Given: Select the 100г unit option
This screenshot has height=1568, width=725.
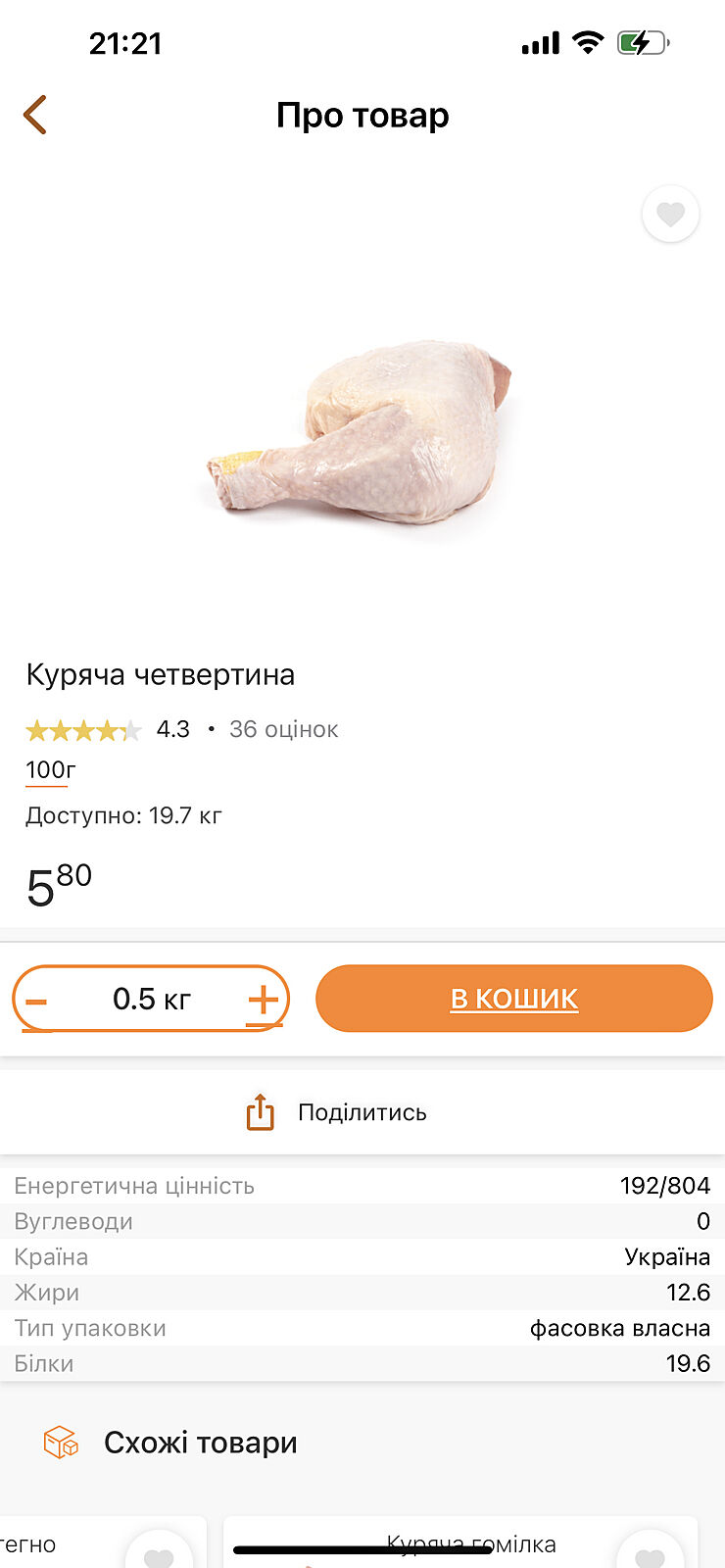Looking at the screenshot, I should coord(50,770).
